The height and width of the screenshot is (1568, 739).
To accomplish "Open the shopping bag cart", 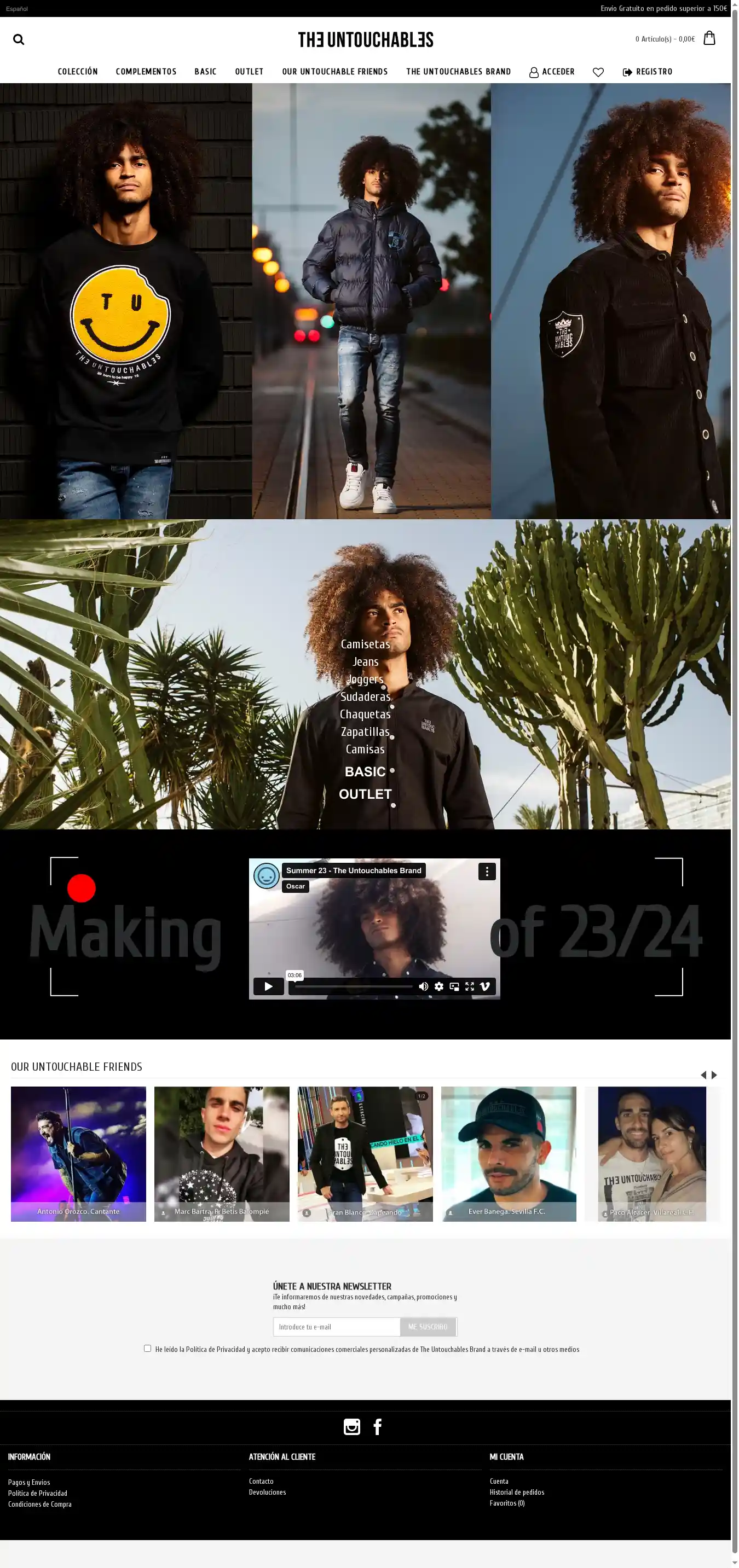I will tap(708, 38).
